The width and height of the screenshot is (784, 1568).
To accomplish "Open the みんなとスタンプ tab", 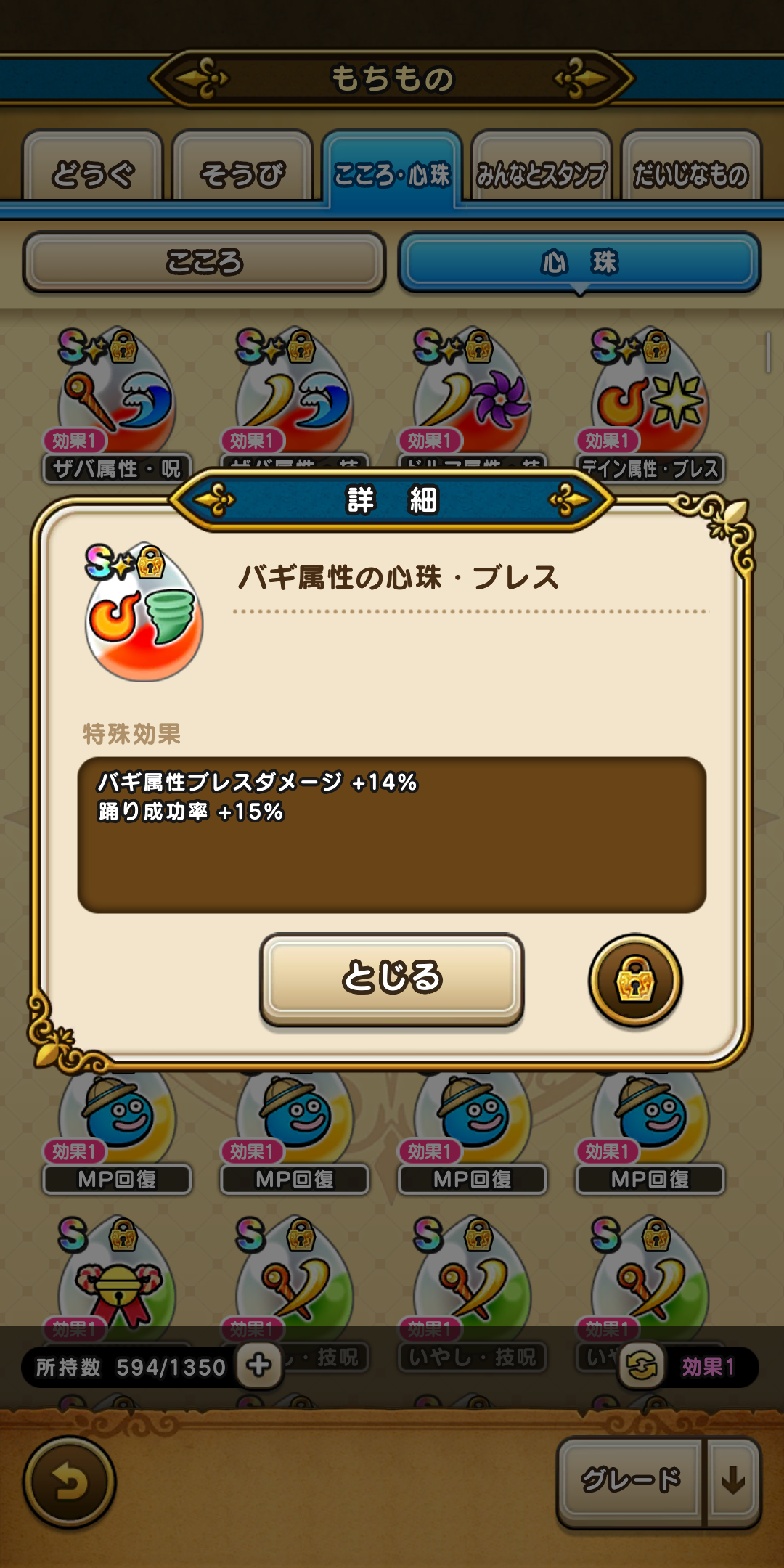I will click(x=541, y=171).
